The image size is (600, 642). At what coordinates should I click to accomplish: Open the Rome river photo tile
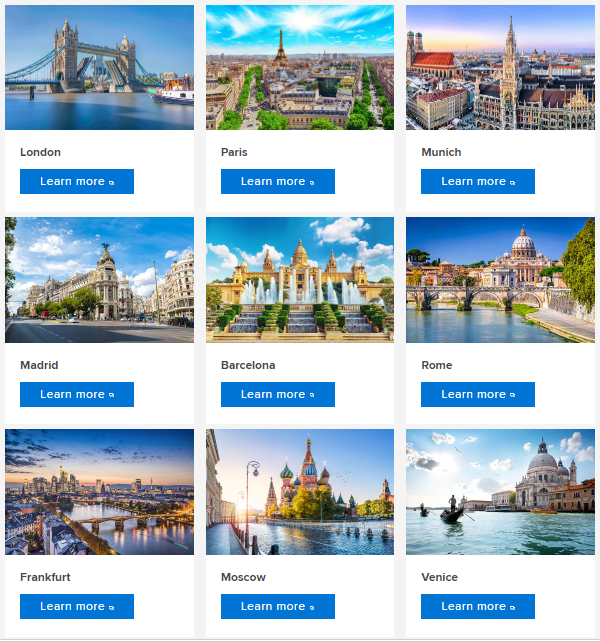[x=500, y=280]
